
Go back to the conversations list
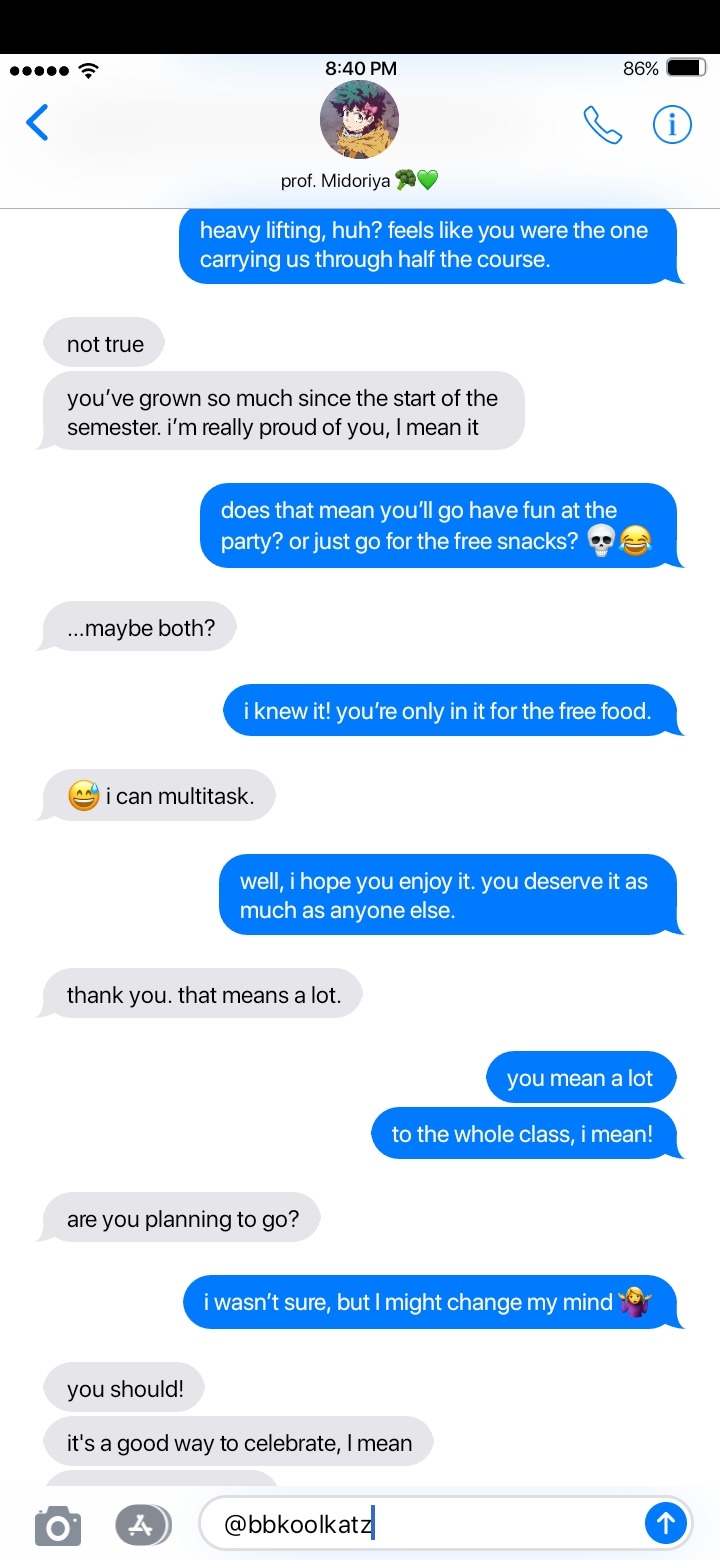coord(37,123)
